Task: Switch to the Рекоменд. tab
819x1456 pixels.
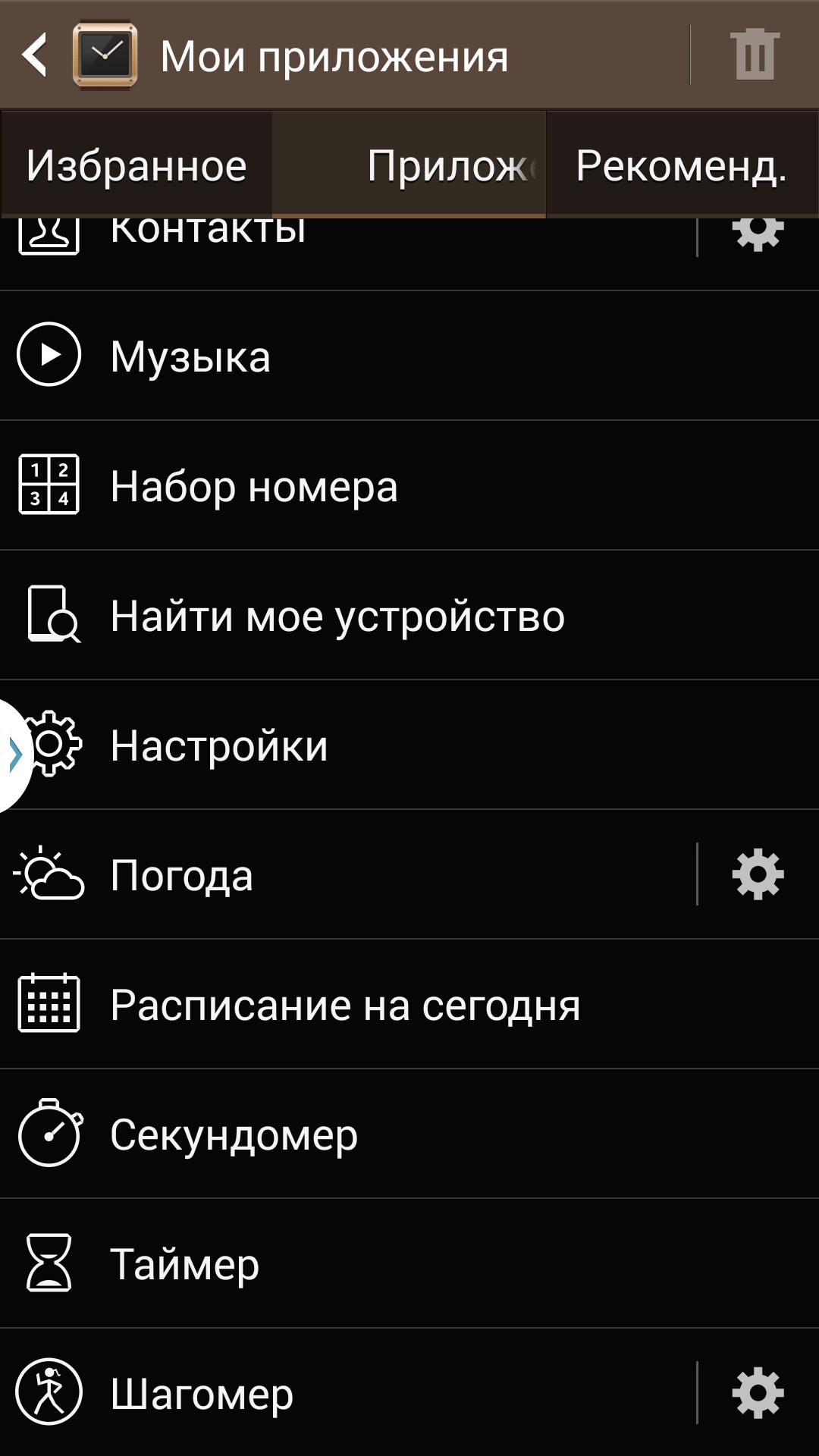Action: tap(682, 165)
